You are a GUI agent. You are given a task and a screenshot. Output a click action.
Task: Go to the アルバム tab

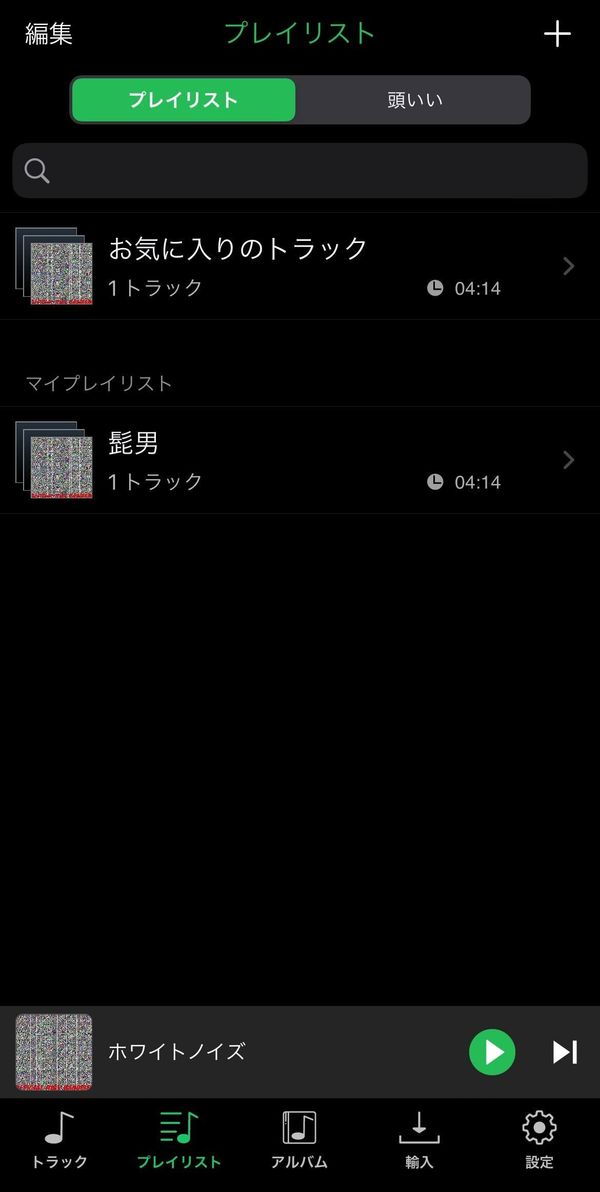(x=299, y=1140)
